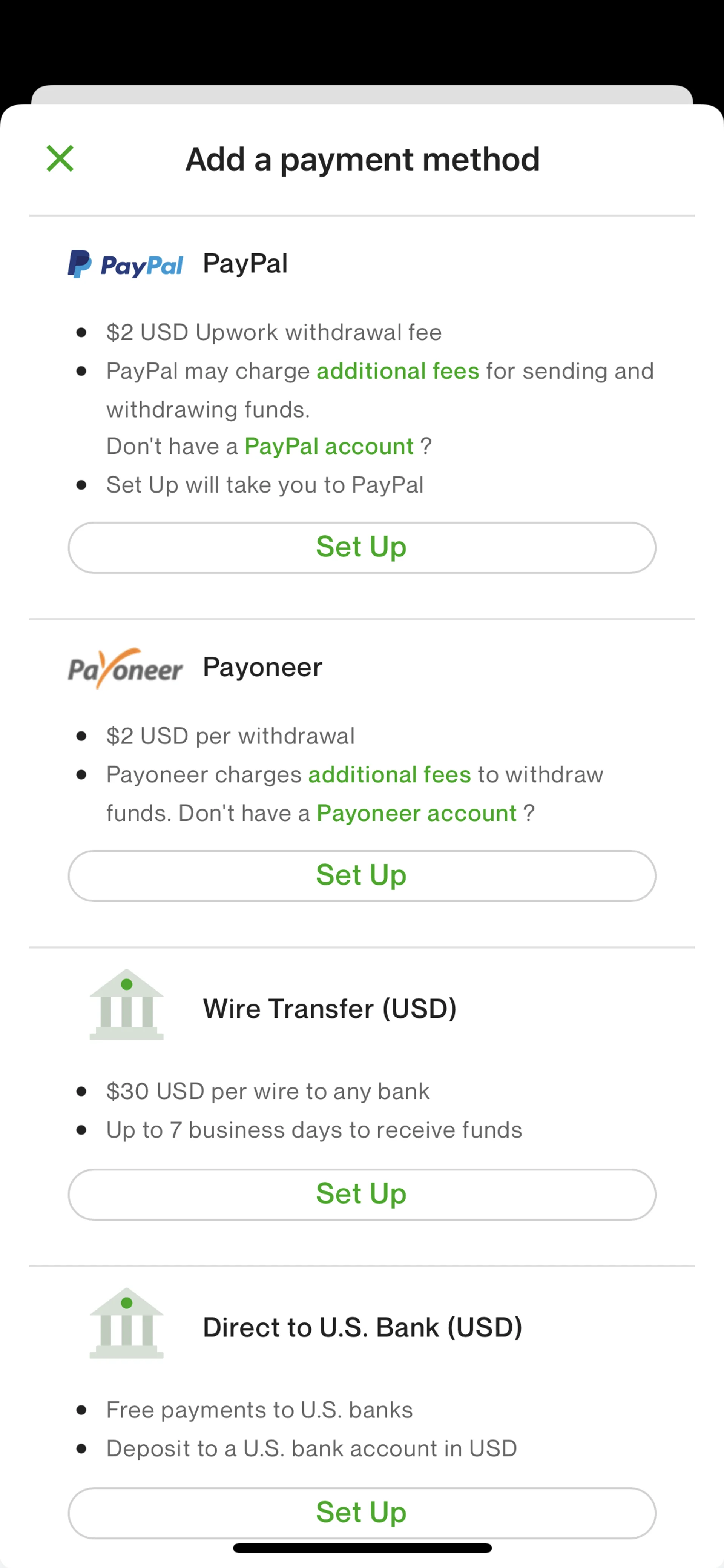View Payoneer's additional fees link
The width and height of the screenshot is (724, 1568).
tap(390, 775)
